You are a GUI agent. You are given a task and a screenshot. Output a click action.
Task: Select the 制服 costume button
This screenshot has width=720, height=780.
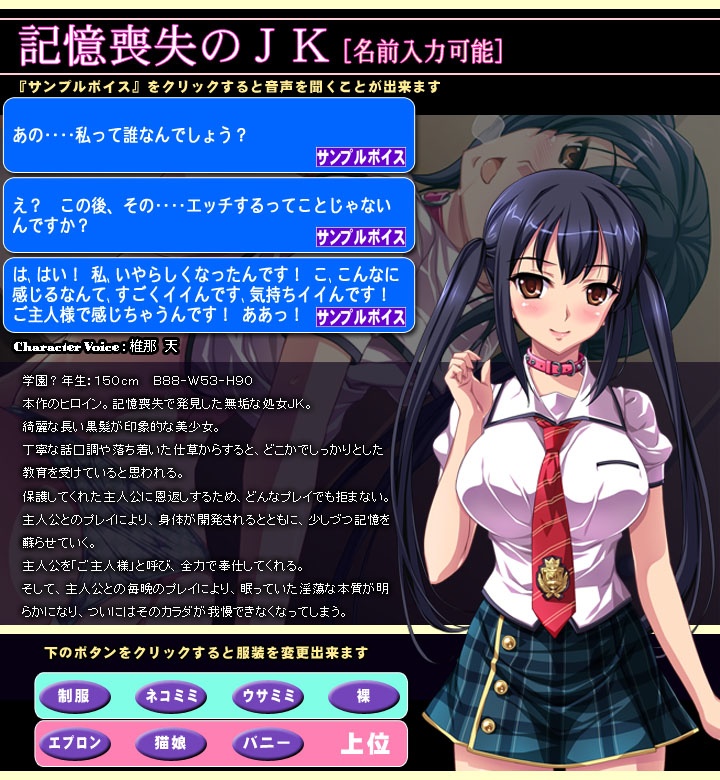[76, 696]
